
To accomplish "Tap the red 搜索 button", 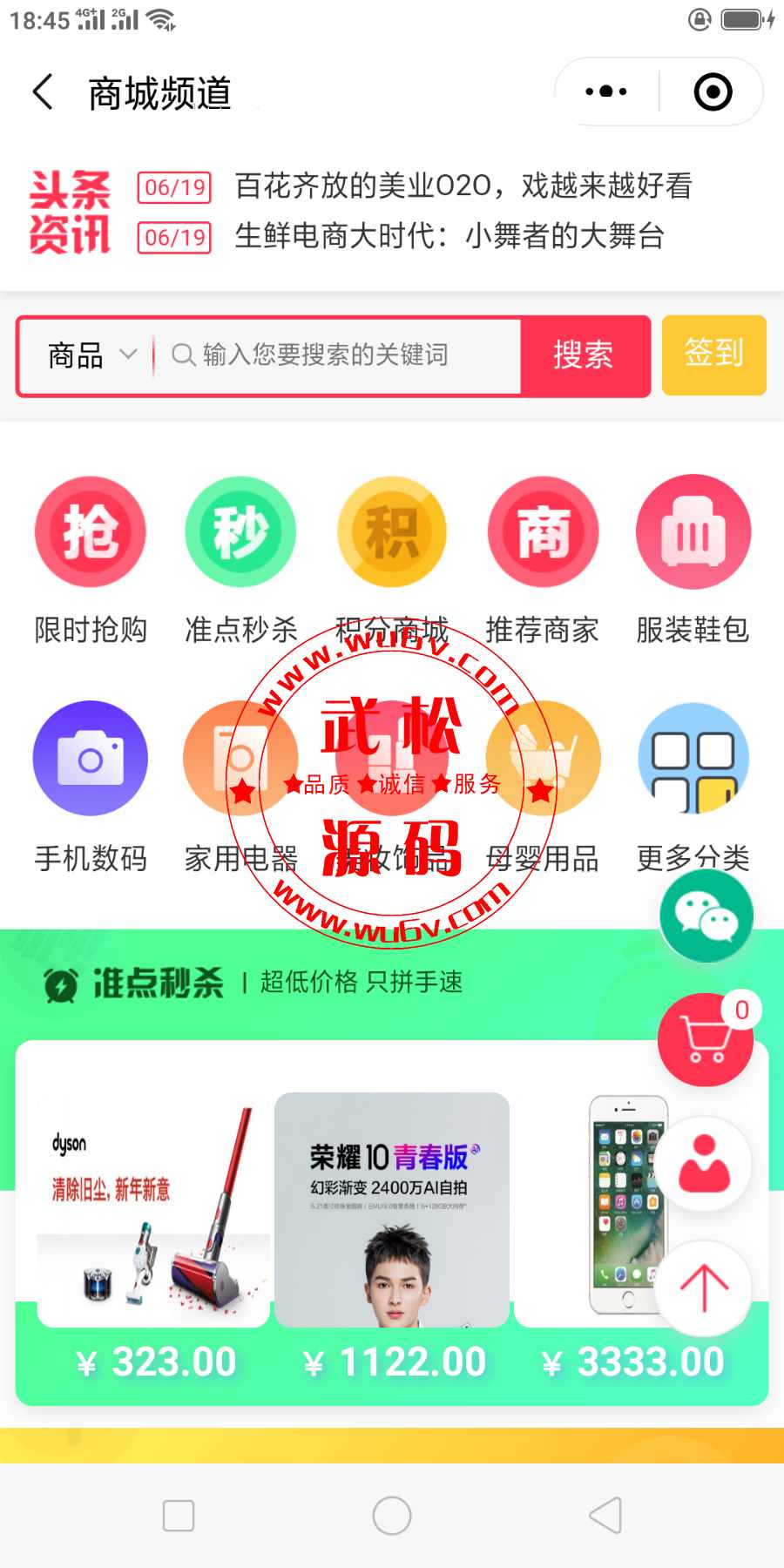I will (x=585, y=355).
